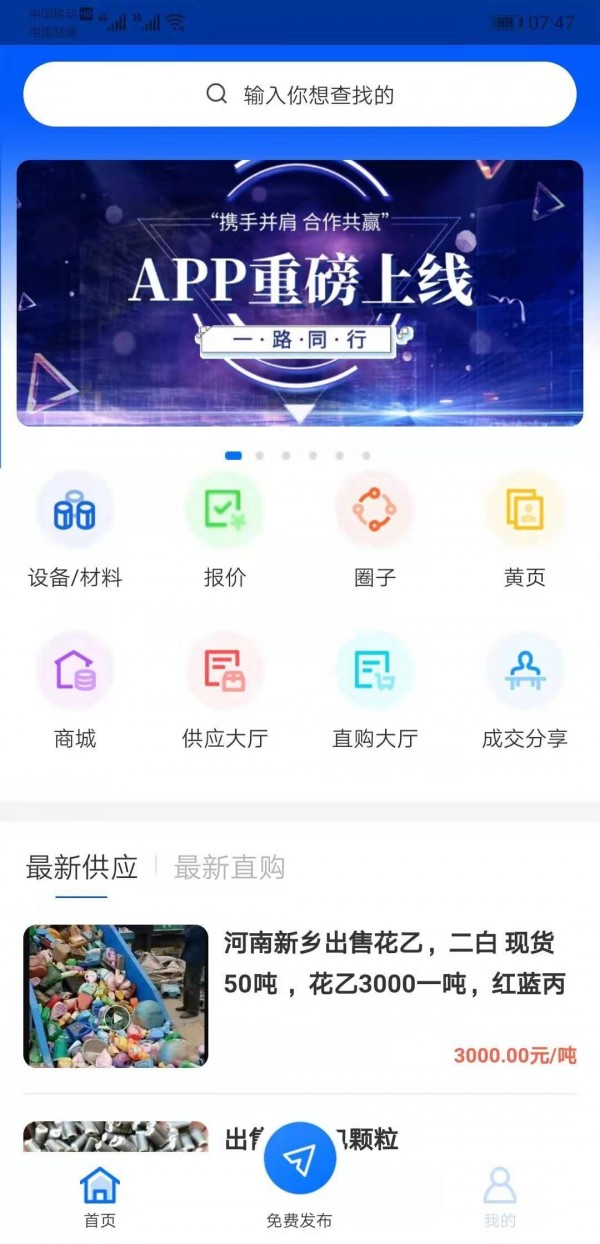This screenshot has width=600, height=1244.
Task: Open the 报价 section
Action: [x=225, y=530]
